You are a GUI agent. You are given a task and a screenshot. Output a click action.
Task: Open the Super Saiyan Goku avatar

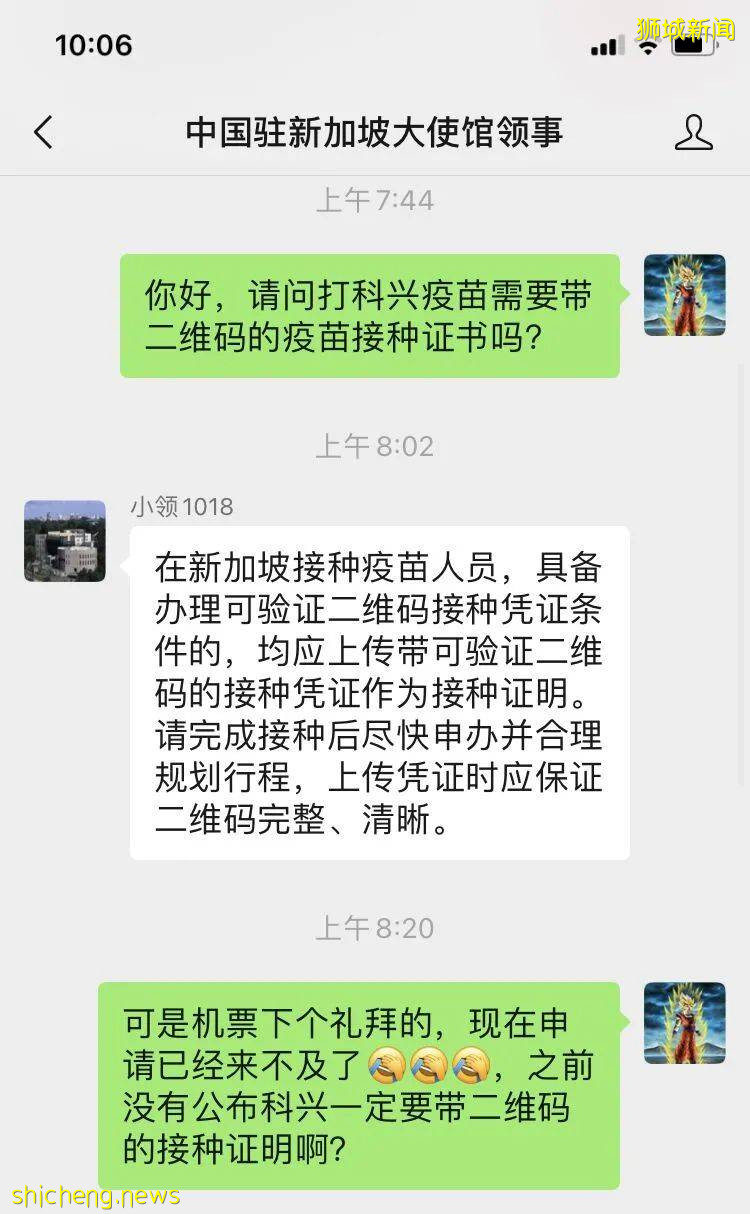coord(684,295)
